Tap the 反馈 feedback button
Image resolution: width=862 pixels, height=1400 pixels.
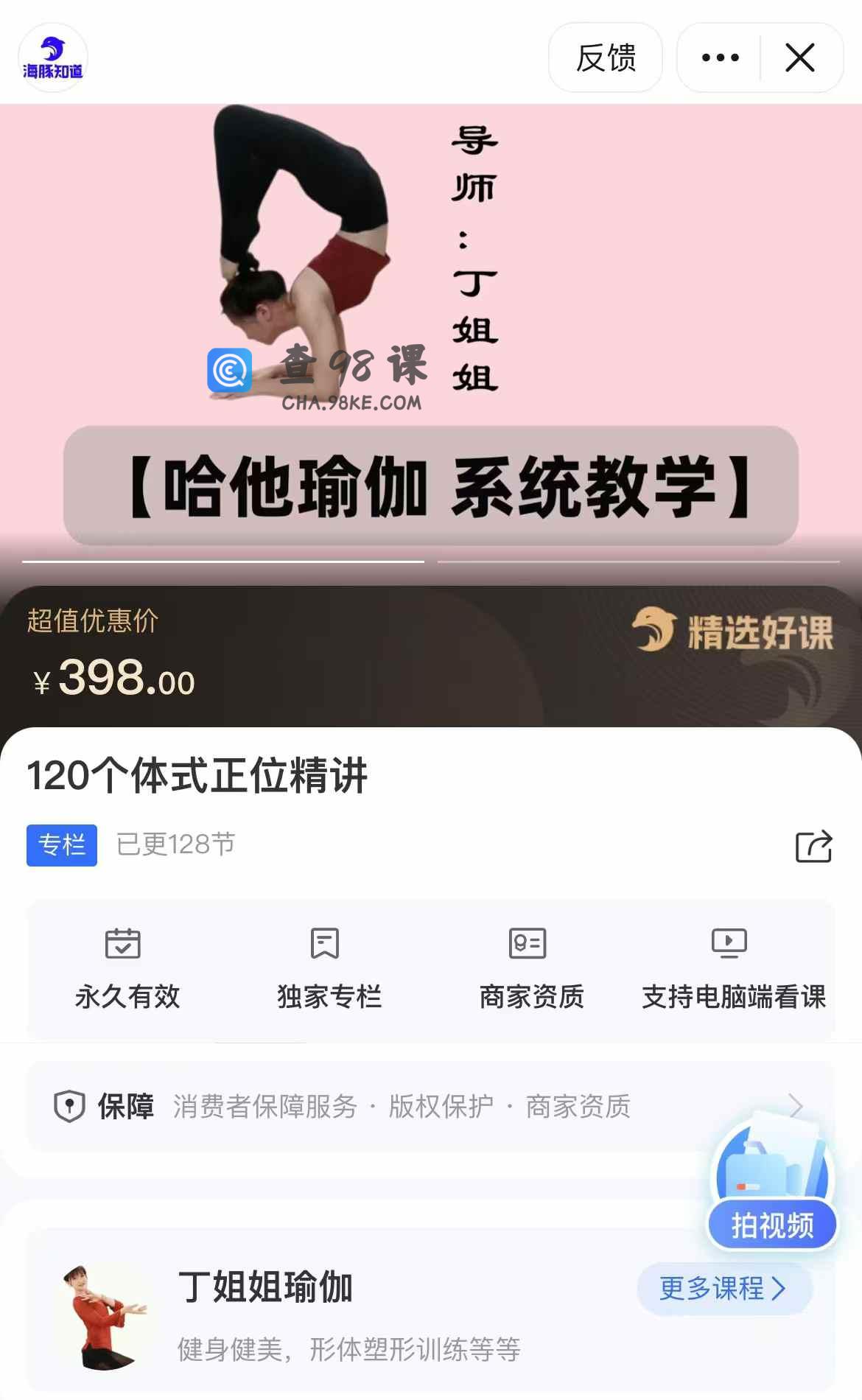tap(605, 57)
